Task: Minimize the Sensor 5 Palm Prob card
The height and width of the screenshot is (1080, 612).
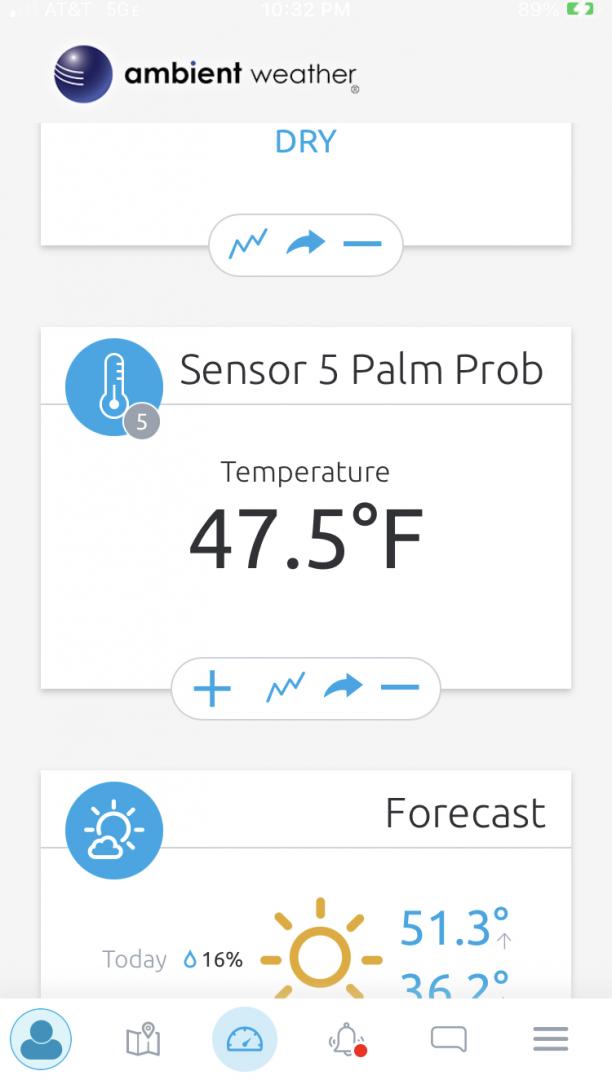Action: coord(399,687)
